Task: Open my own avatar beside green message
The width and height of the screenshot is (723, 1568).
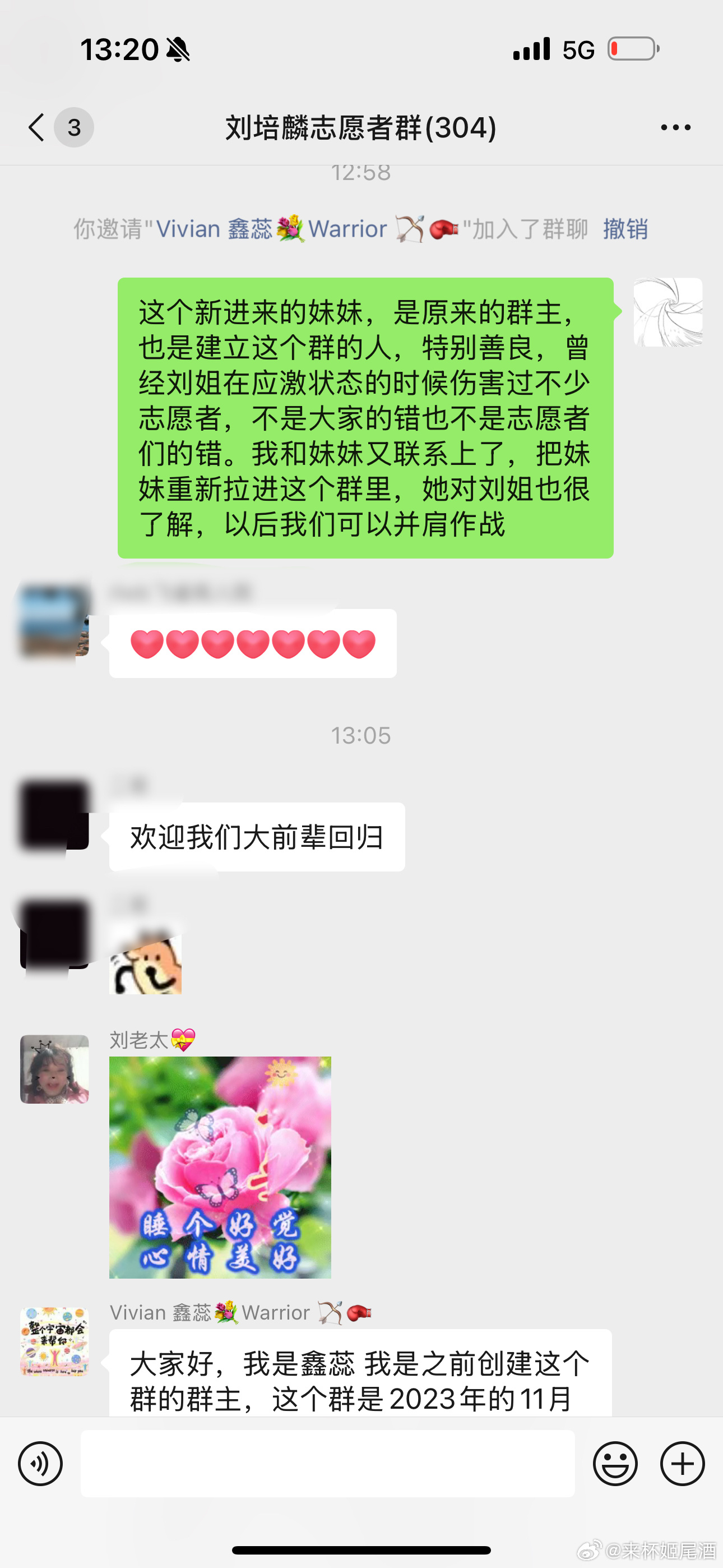Action: click(668, 312)
